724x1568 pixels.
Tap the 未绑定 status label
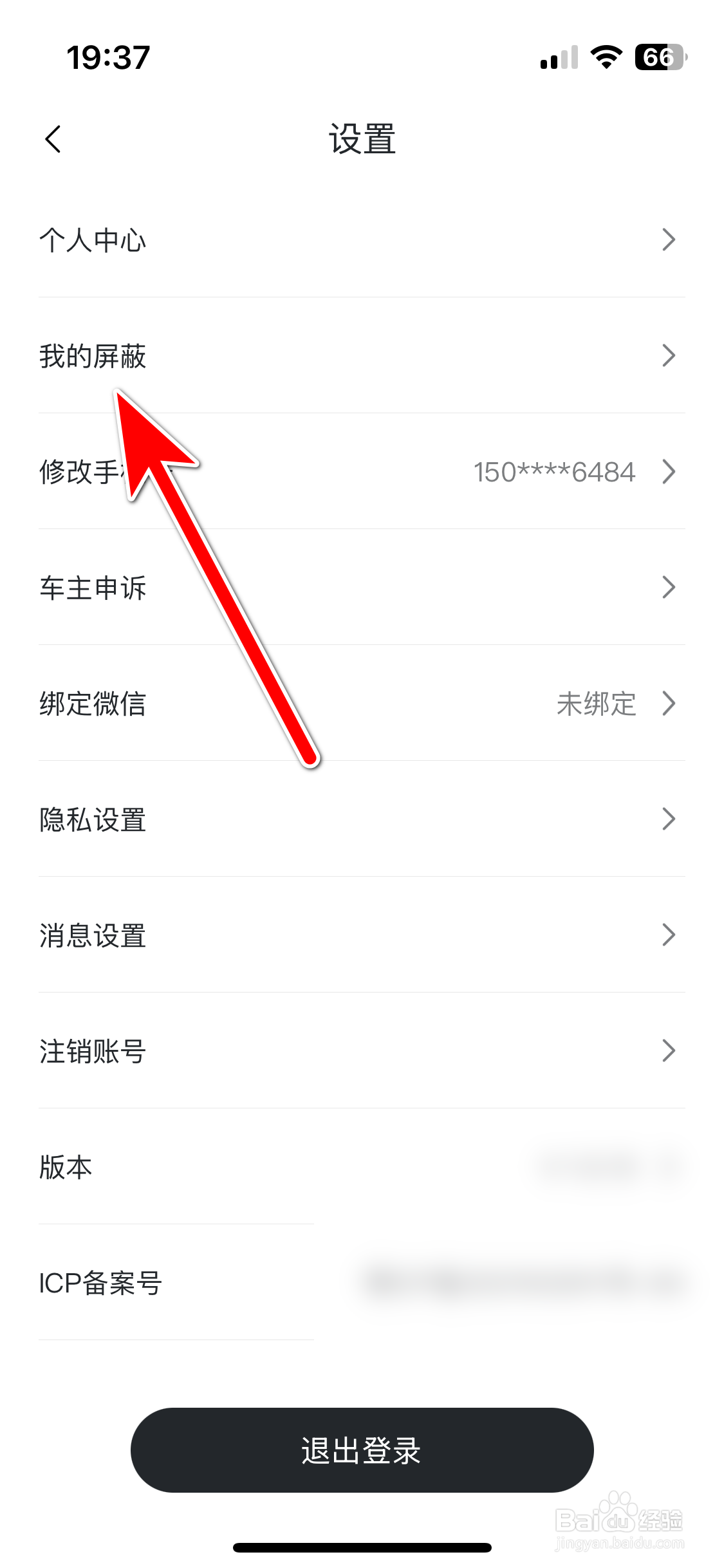(x=595, y=704)
